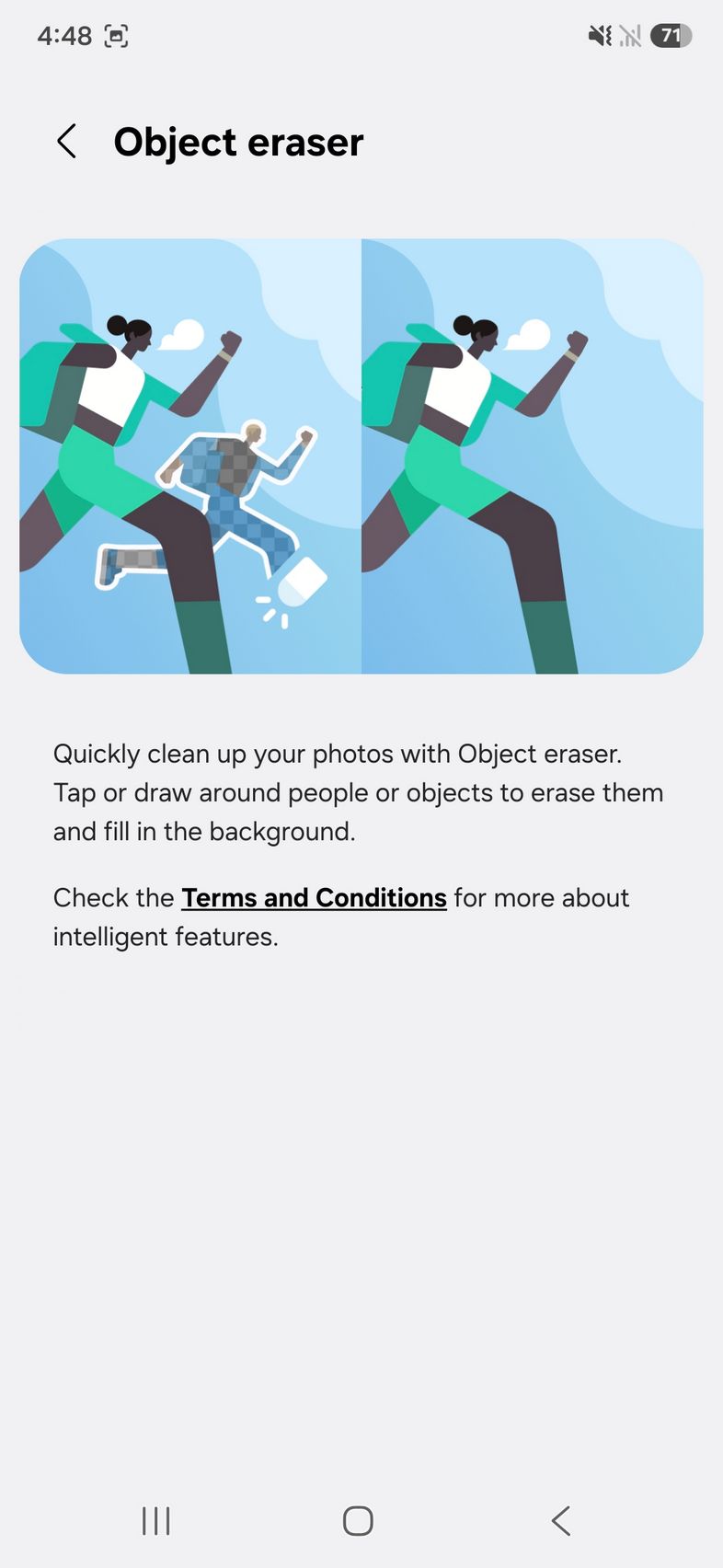Go back from Object eraser page
Image resolution: width=723 pixels, height=1568 pixels.
(66, 142)
